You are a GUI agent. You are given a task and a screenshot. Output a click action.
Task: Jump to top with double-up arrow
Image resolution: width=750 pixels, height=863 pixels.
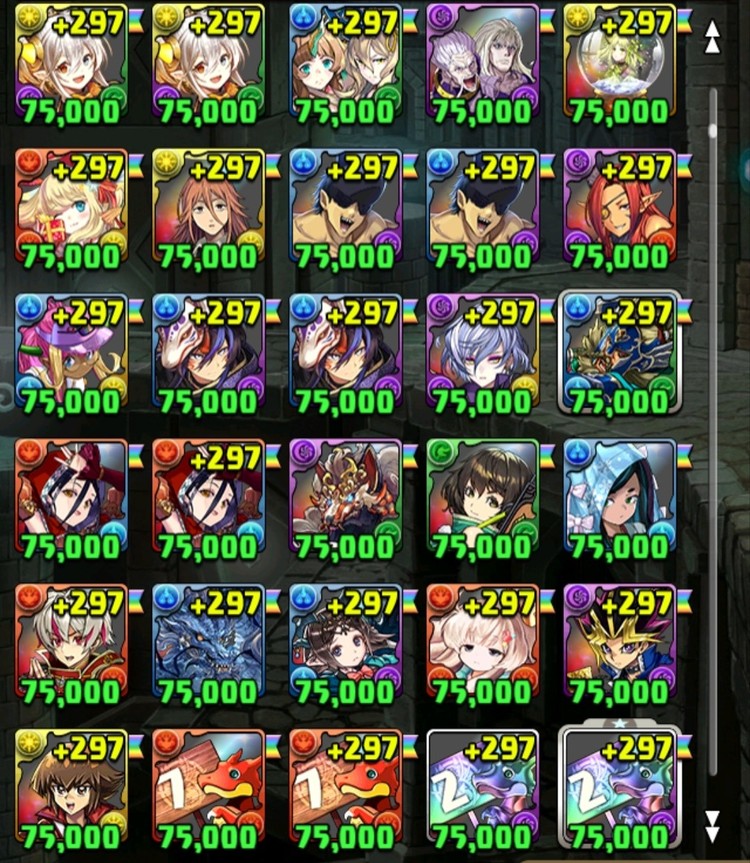pos(713,37)
